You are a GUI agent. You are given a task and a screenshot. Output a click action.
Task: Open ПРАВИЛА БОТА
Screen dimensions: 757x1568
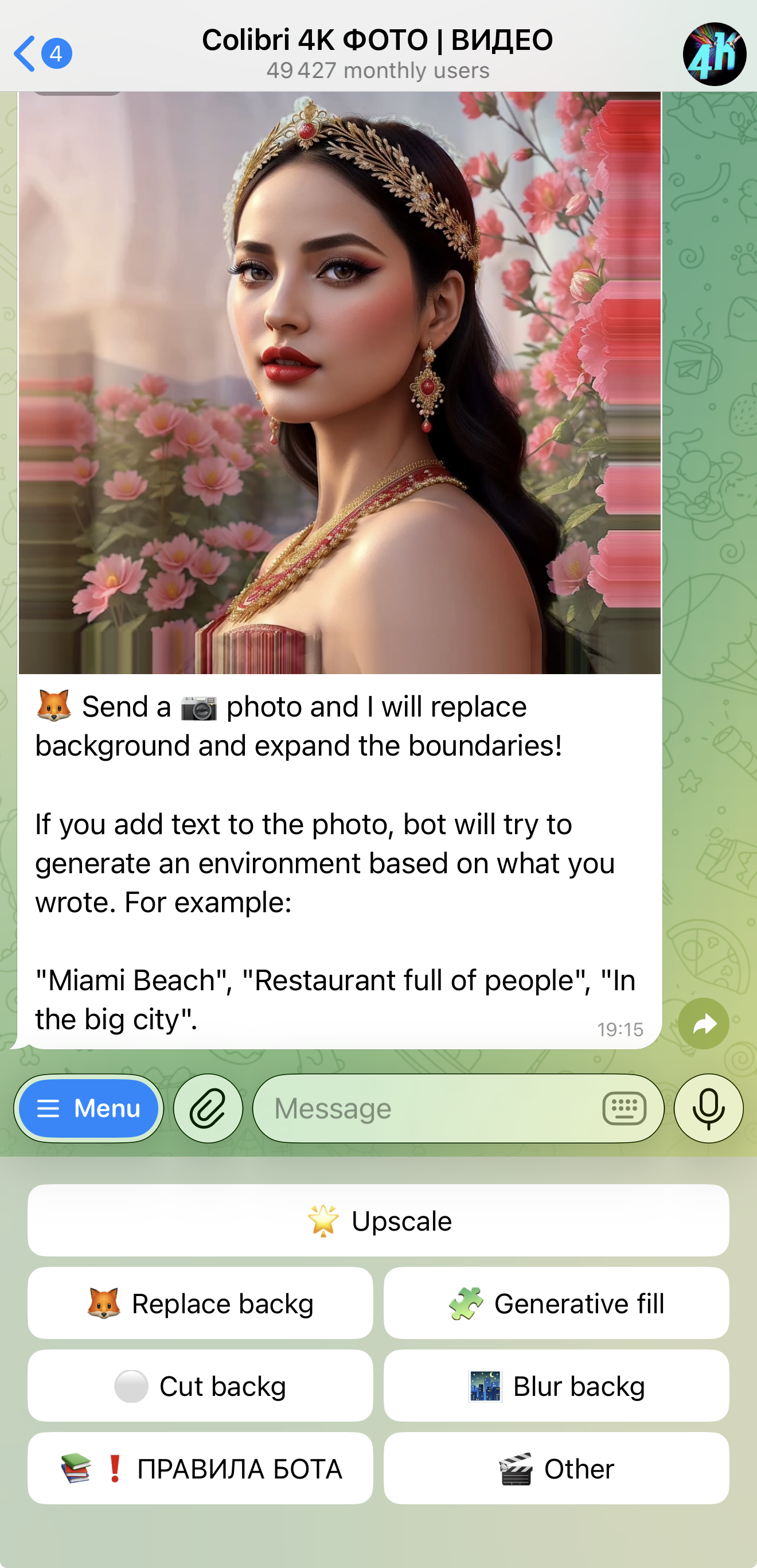click(x=201, y=1469)
